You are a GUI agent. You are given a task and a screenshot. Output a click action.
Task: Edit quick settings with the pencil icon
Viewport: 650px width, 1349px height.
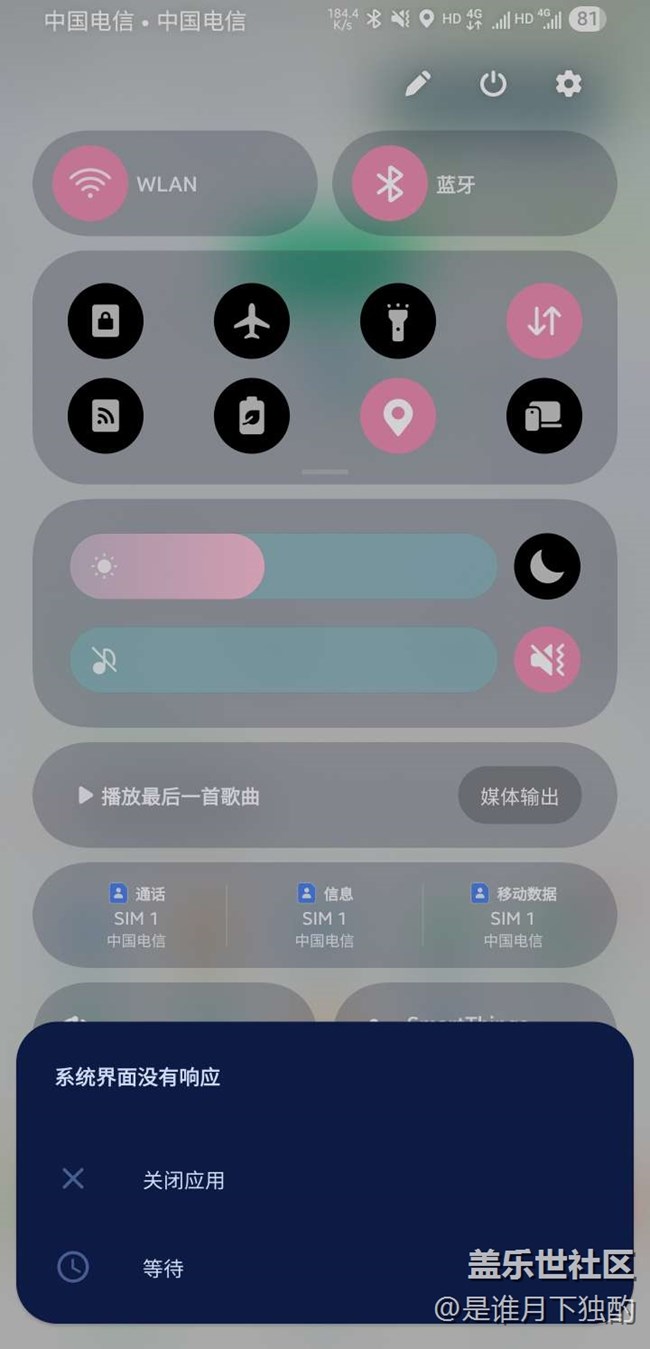(x=417, y=84)
